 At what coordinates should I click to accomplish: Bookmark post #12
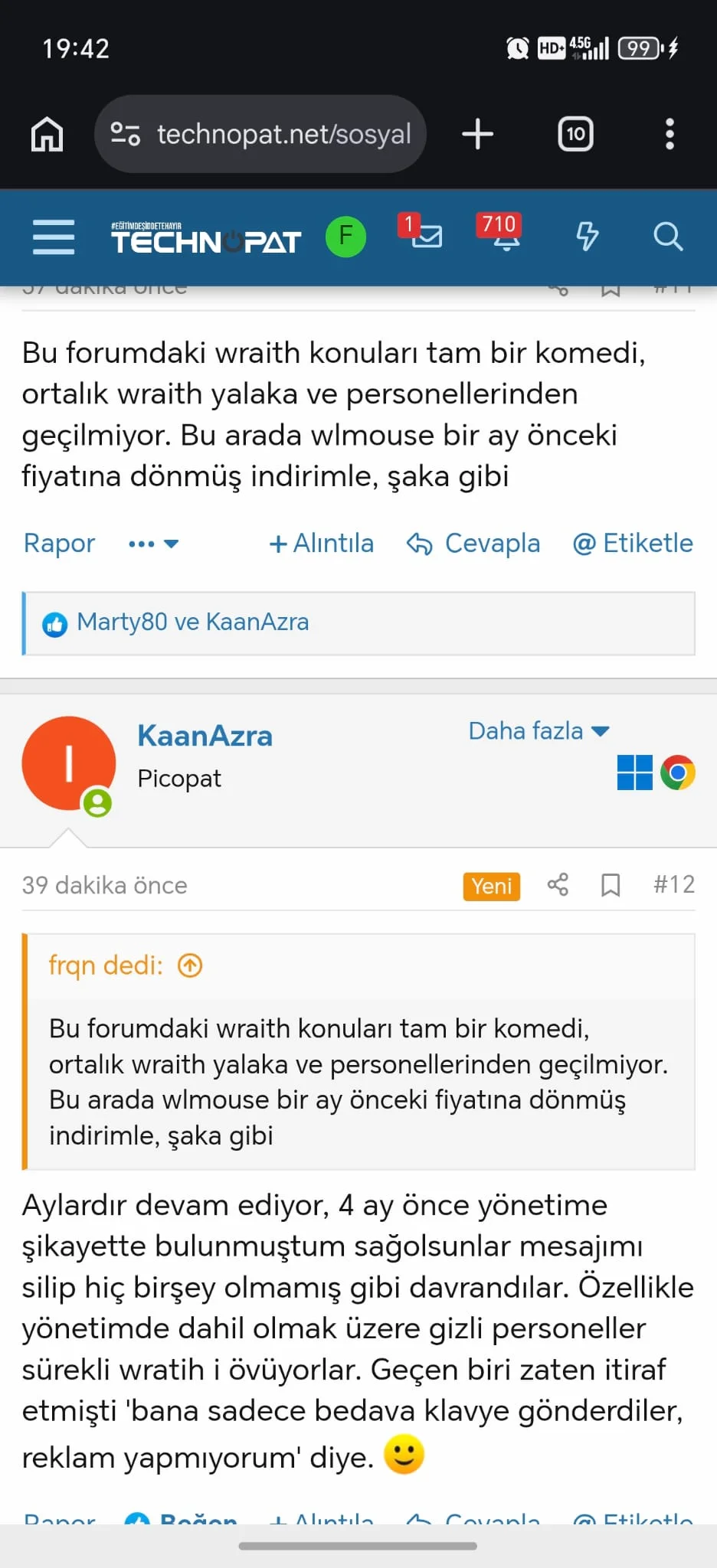pyautogui.click(x=611, y=885)
